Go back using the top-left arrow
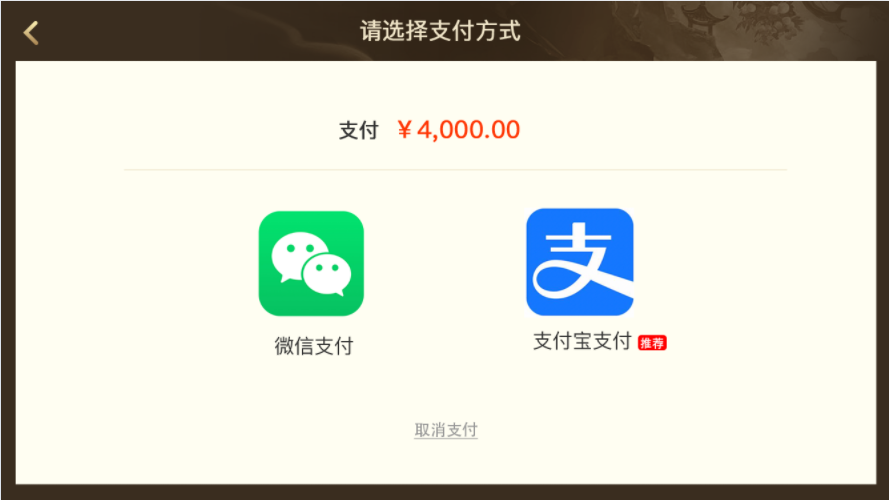The height and width of the screenshot is (500, 889). click(x=32, y=32)
